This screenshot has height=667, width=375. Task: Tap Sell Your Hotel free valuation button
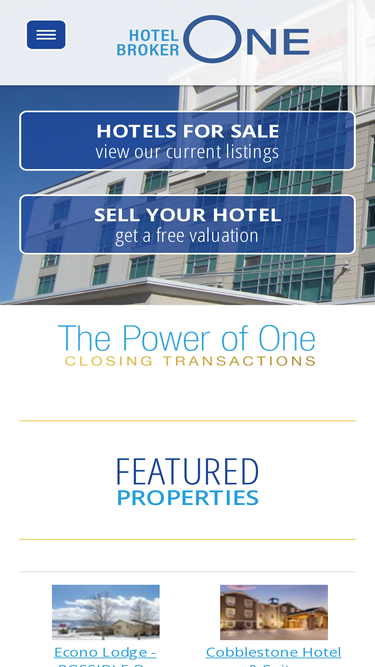tap(187, 224)
